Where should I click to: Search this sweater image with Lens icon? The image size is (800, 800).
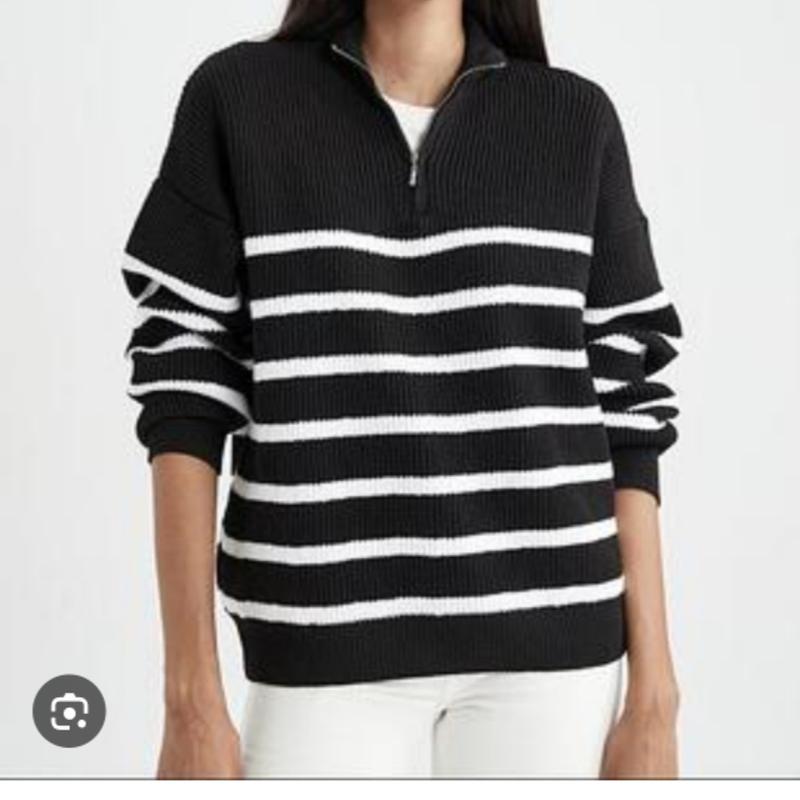point(69,711)
